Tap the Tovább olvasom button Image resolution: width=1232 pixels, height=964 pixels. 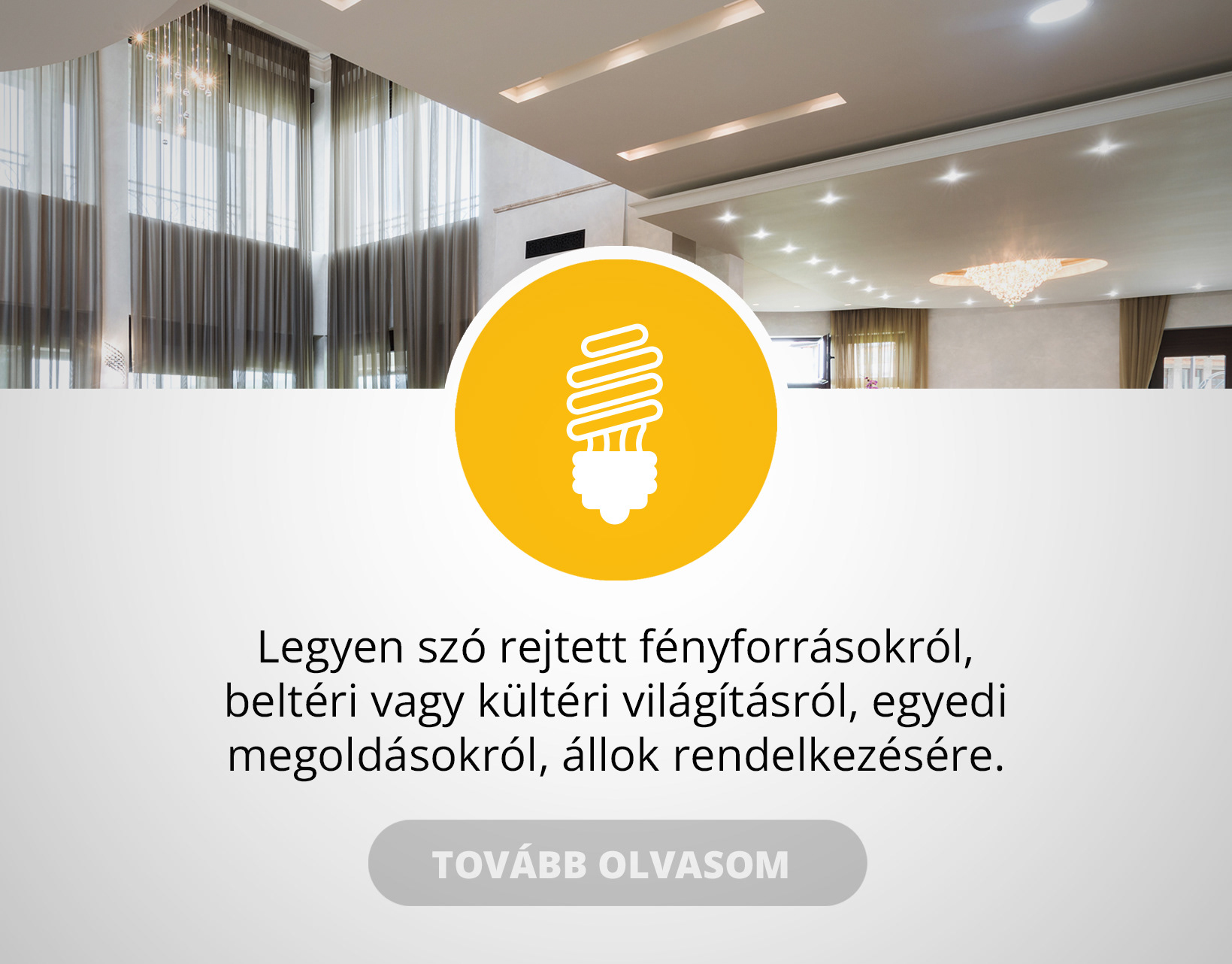(x=617, y=863)
